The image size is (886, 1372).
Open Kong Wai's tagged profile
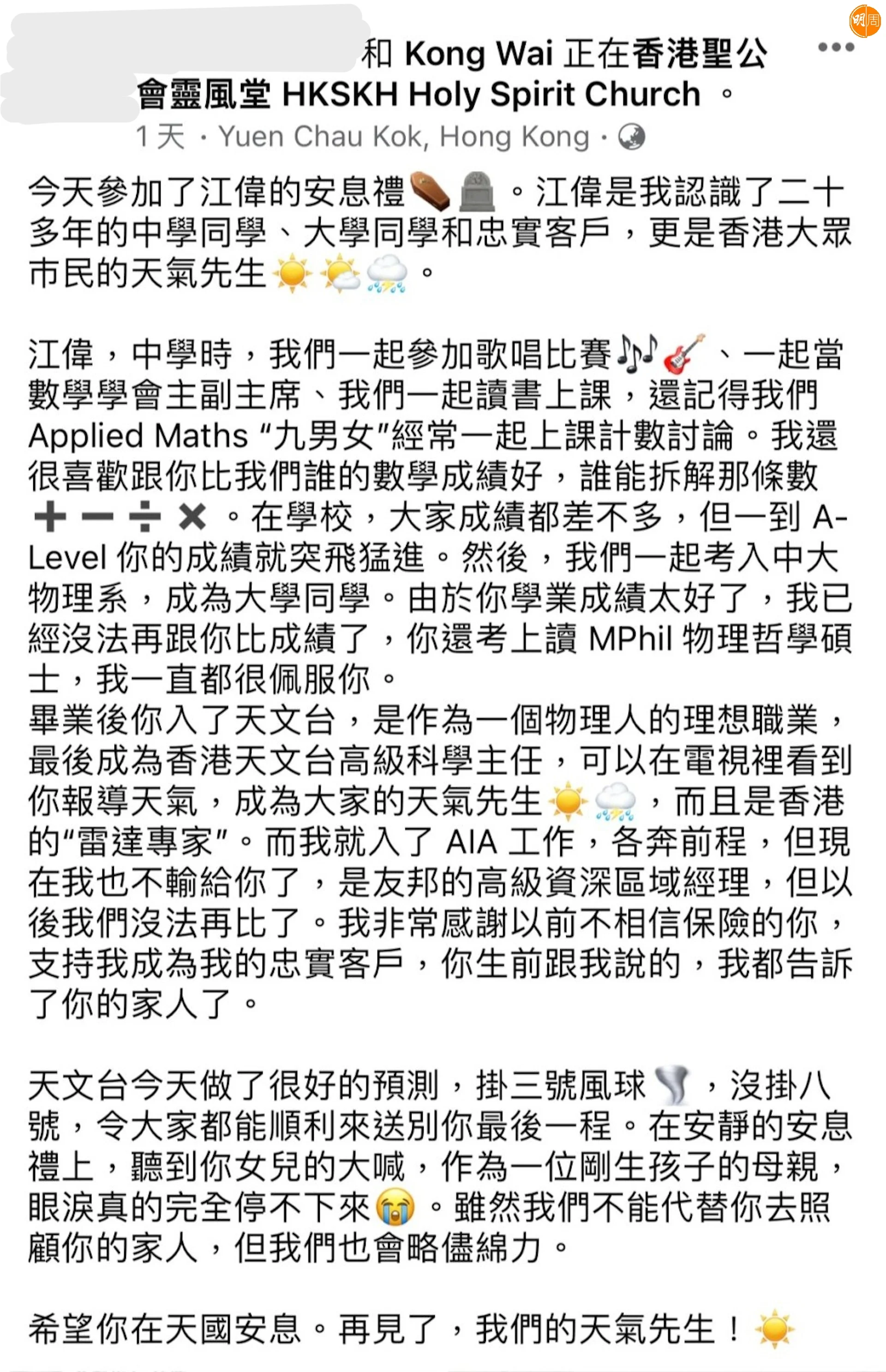(479, 54)
